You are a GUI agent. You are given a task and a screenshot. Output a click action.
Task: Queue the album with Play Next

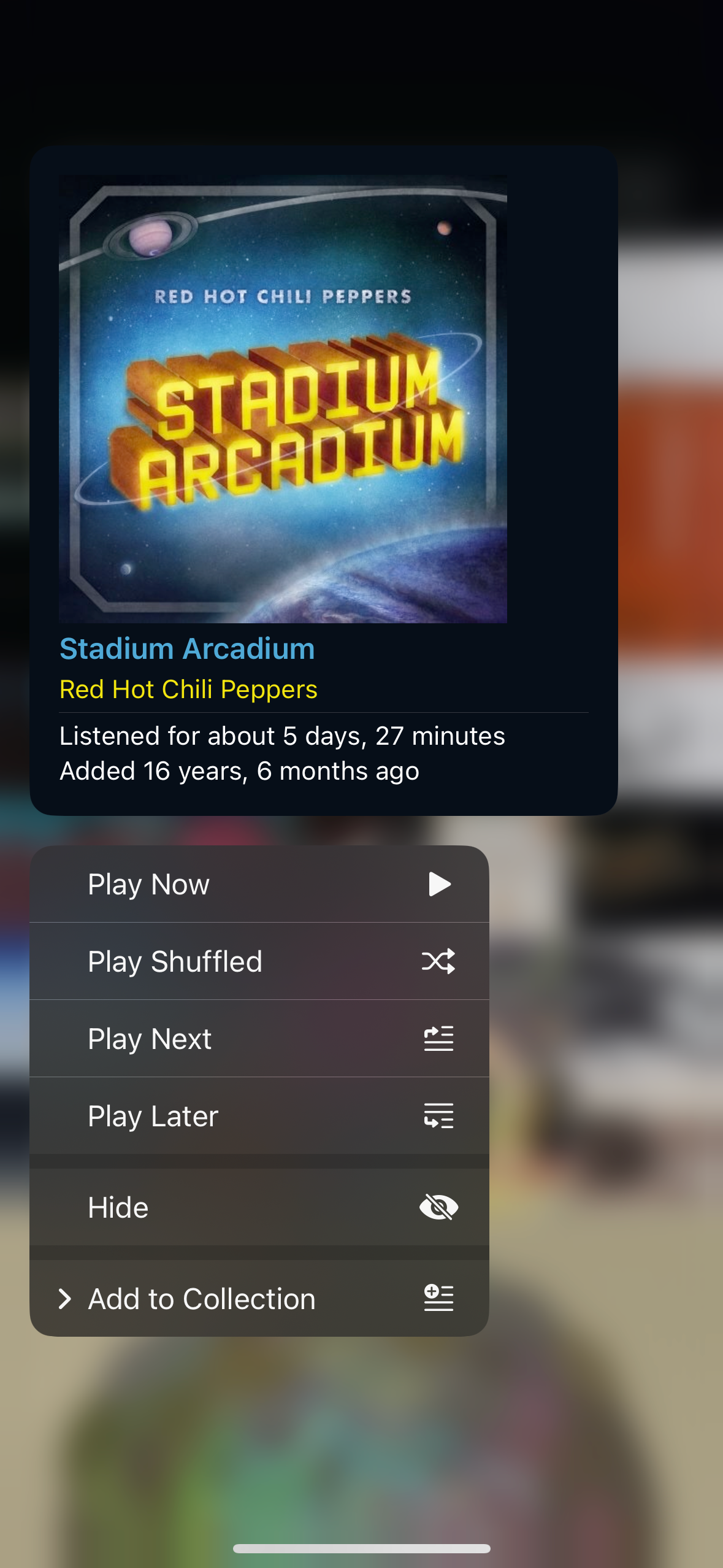coord(259,1039)
